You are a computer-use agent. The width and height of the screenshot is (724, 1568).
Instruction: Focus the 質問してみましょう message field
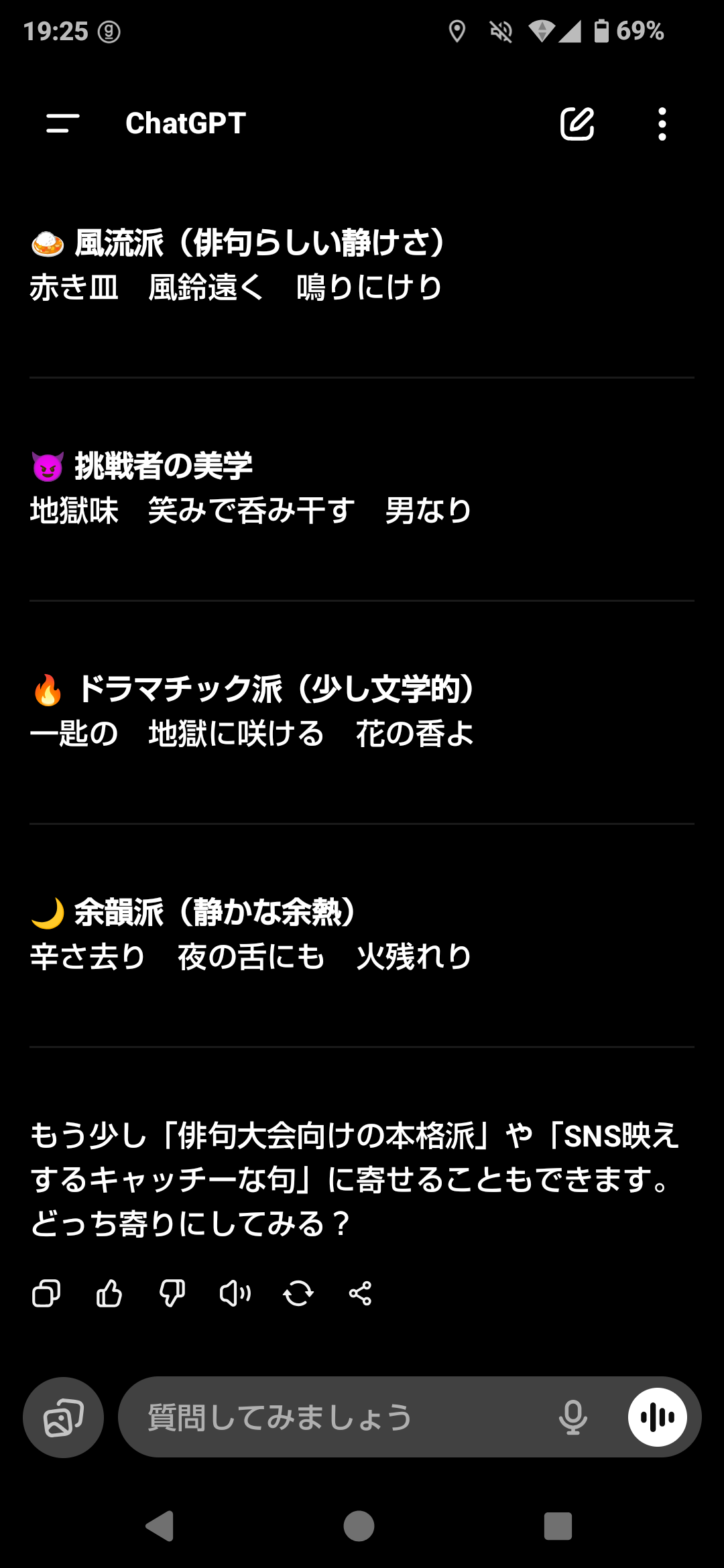[x=335, y=1417]
